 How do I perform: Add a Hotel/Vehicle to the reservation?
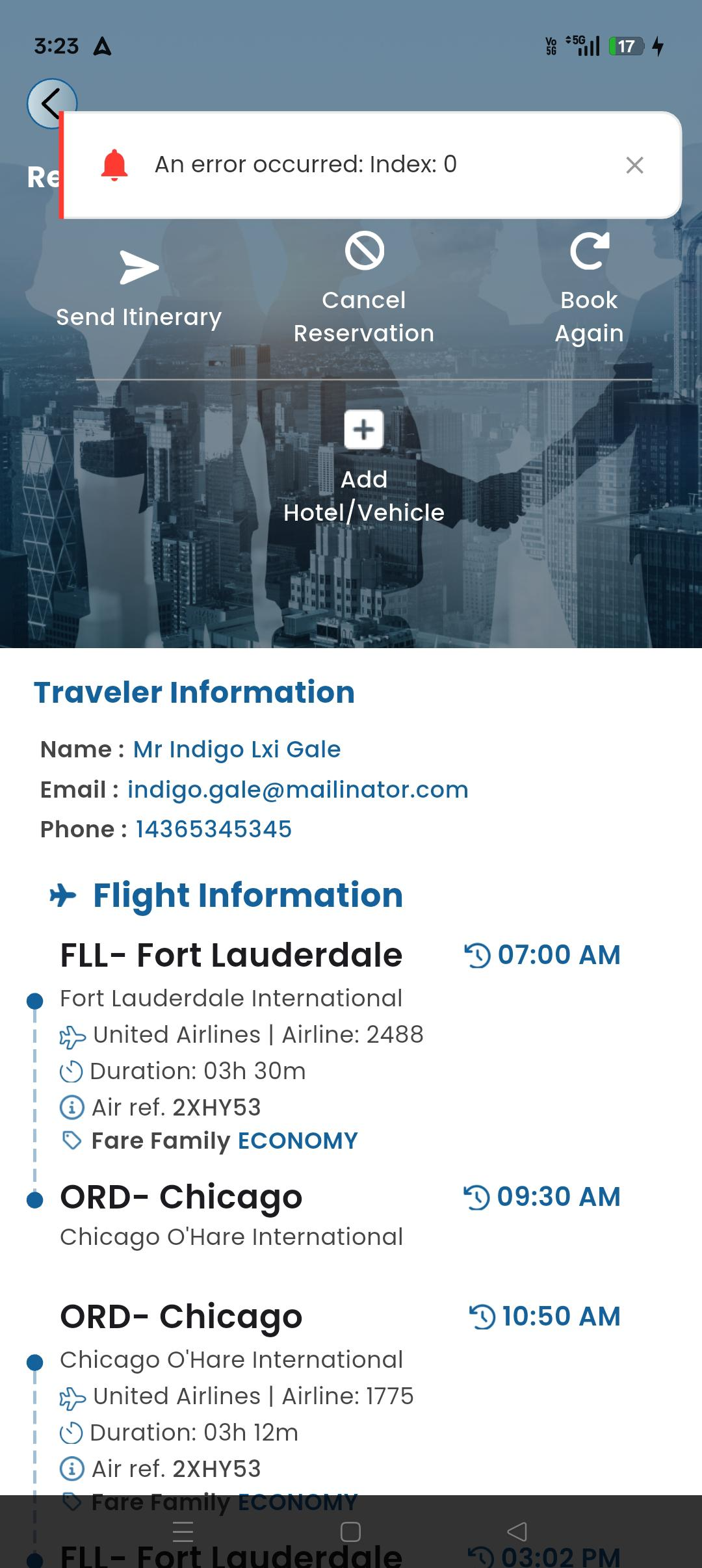click(364, 467)
